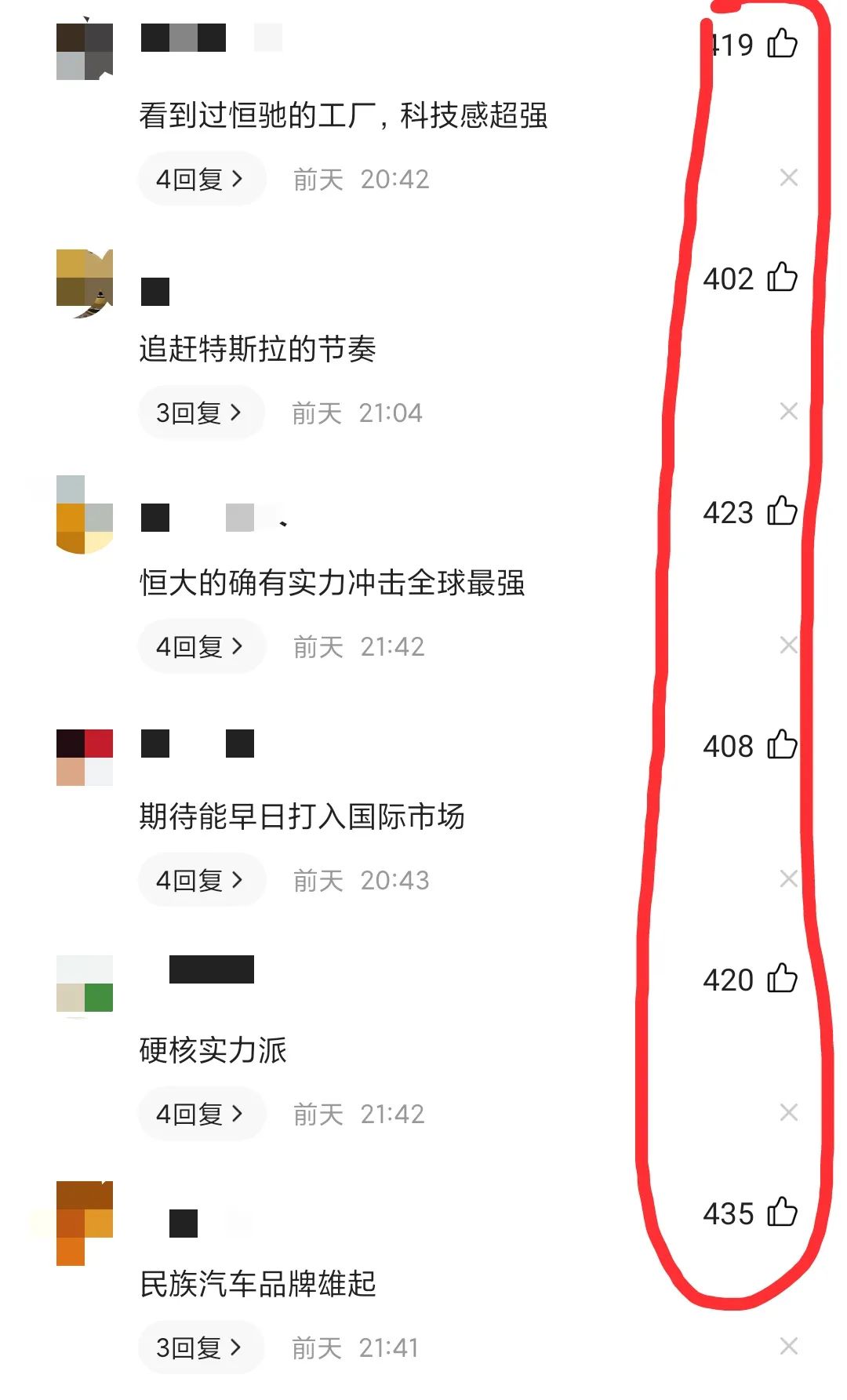Viewport: 847px width, 1400px height.
Task: Expand the 4回复 under 硬核实力派
Action: click(201, 1115)
